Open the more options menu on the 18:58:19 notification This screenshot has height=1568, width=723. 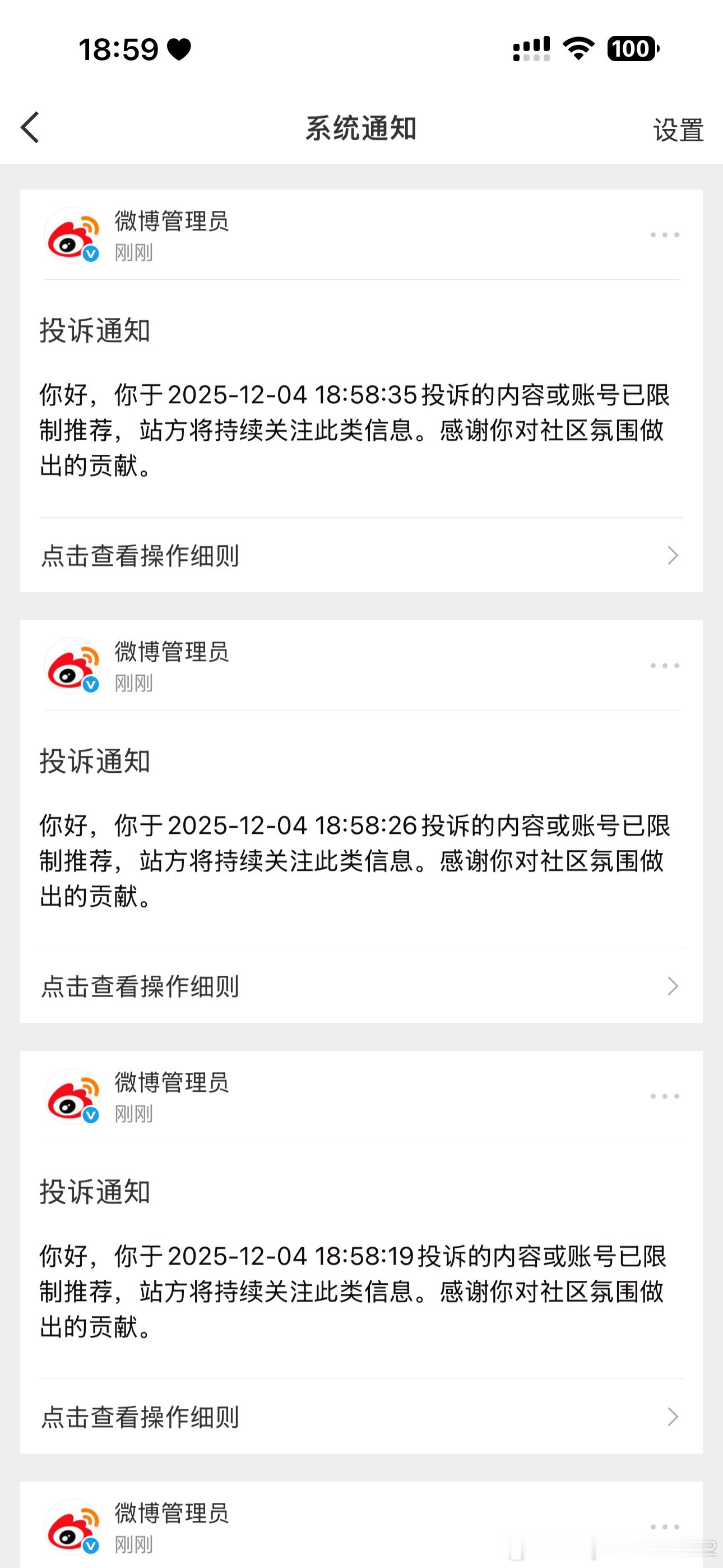coord(665,1096)
